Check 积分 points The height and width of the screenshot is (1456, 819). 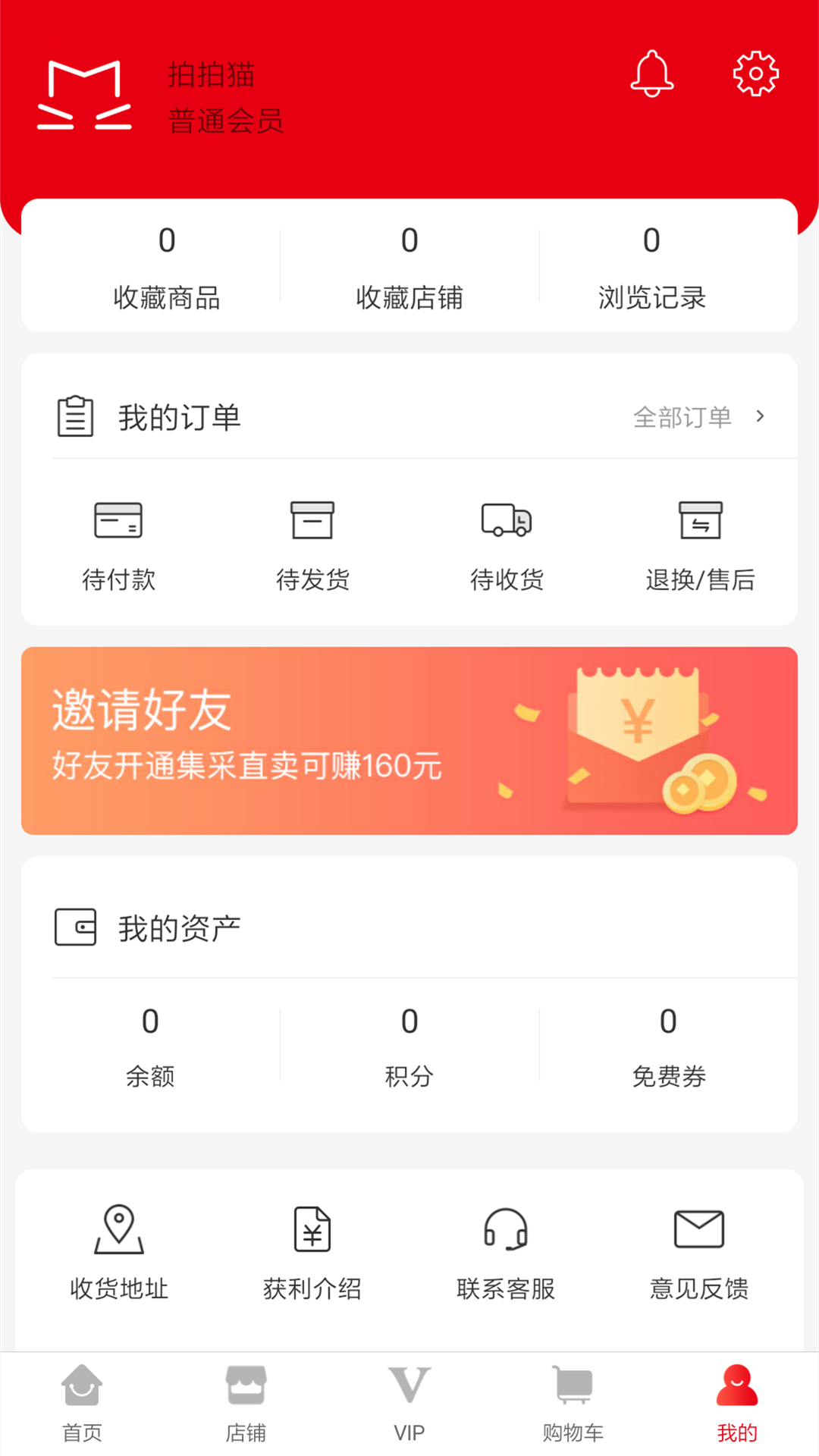409,1048
